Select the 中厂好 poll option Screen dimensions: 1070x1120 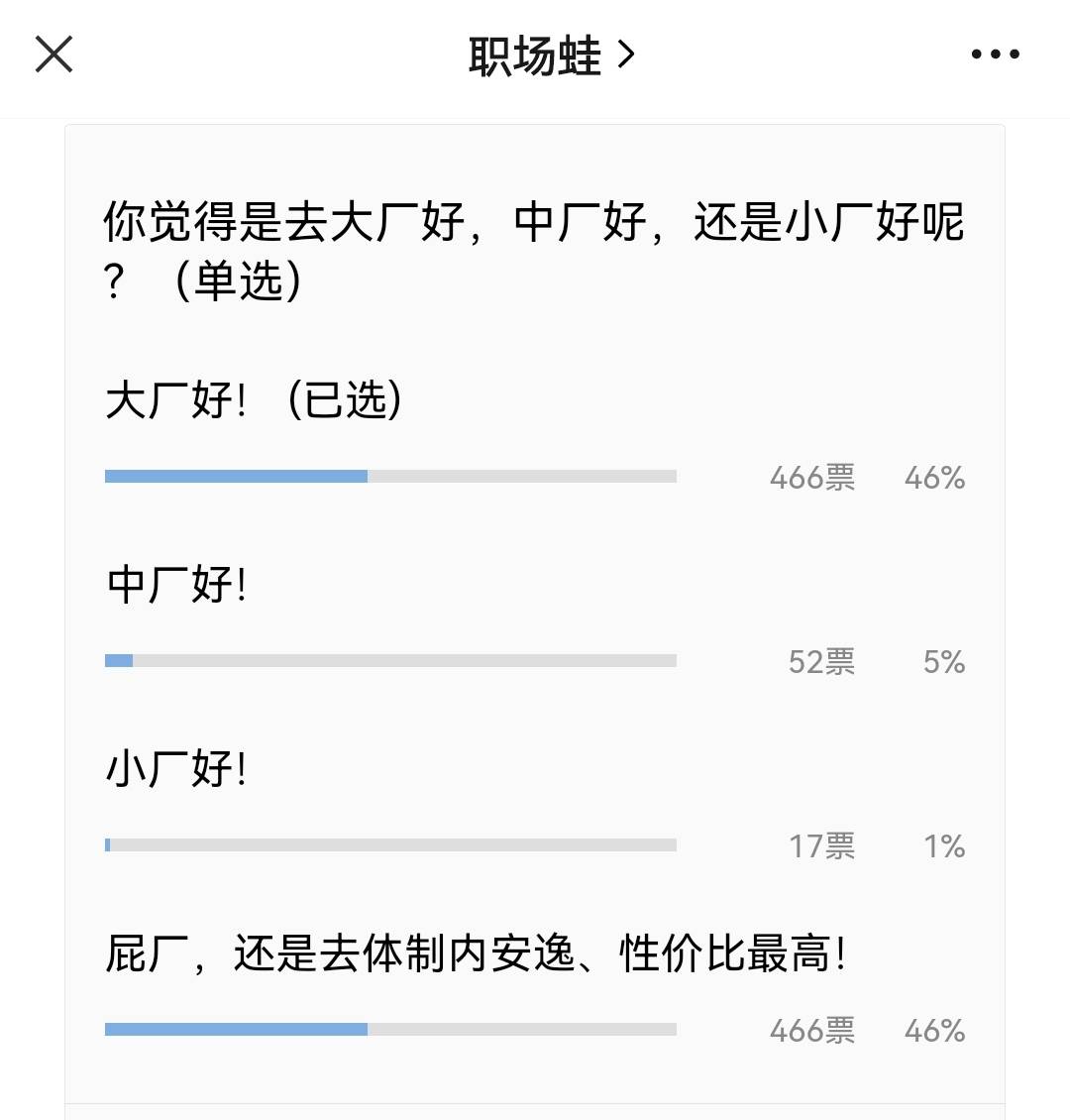click(x=176, y=585)
